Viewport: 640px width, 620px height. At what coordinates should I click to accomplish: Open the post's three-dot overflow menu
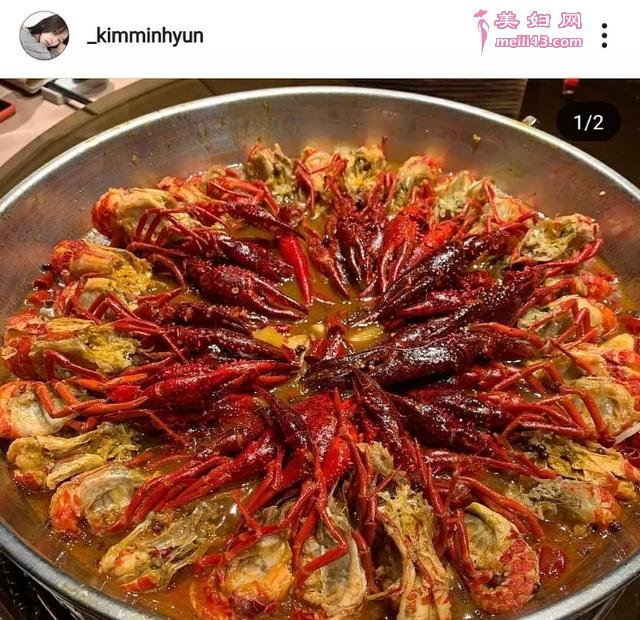point(604,36)
